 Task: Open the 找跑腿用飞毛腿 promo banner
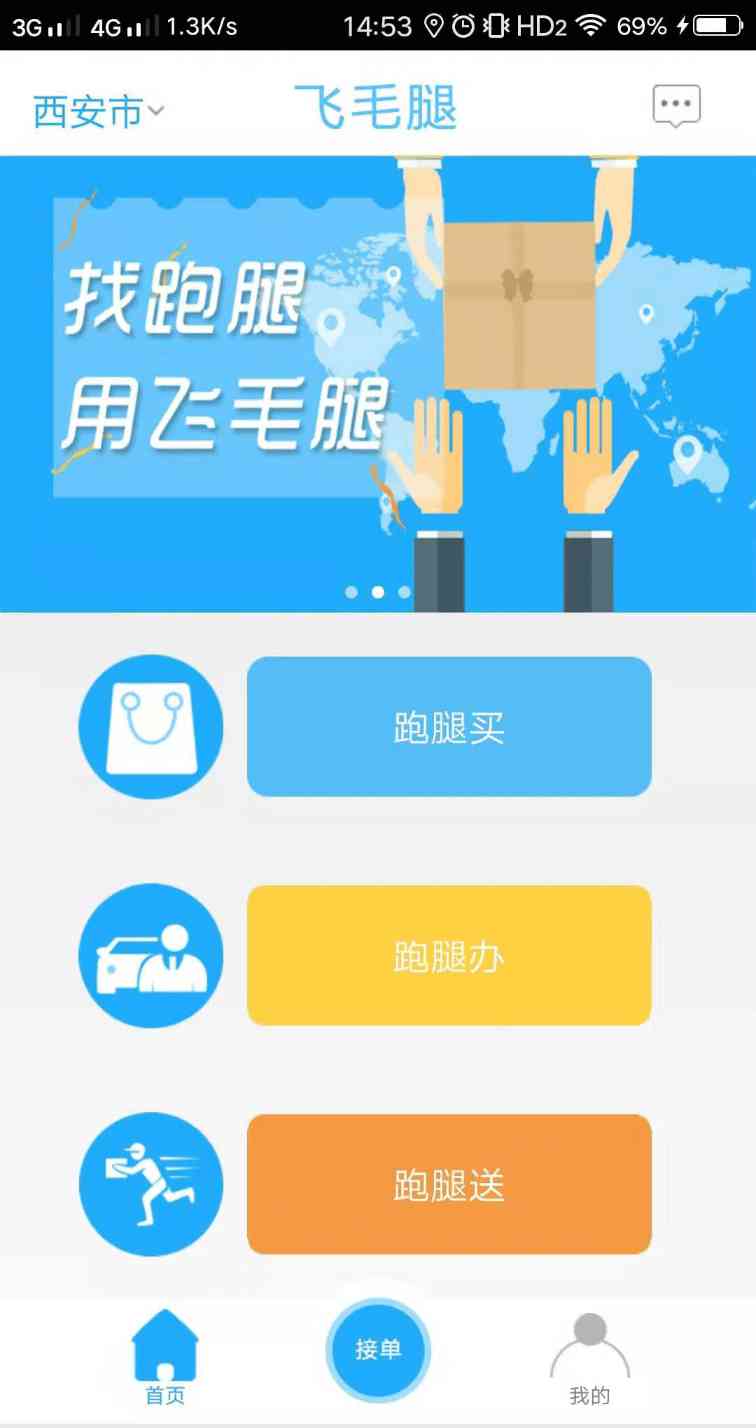point(378,384)
